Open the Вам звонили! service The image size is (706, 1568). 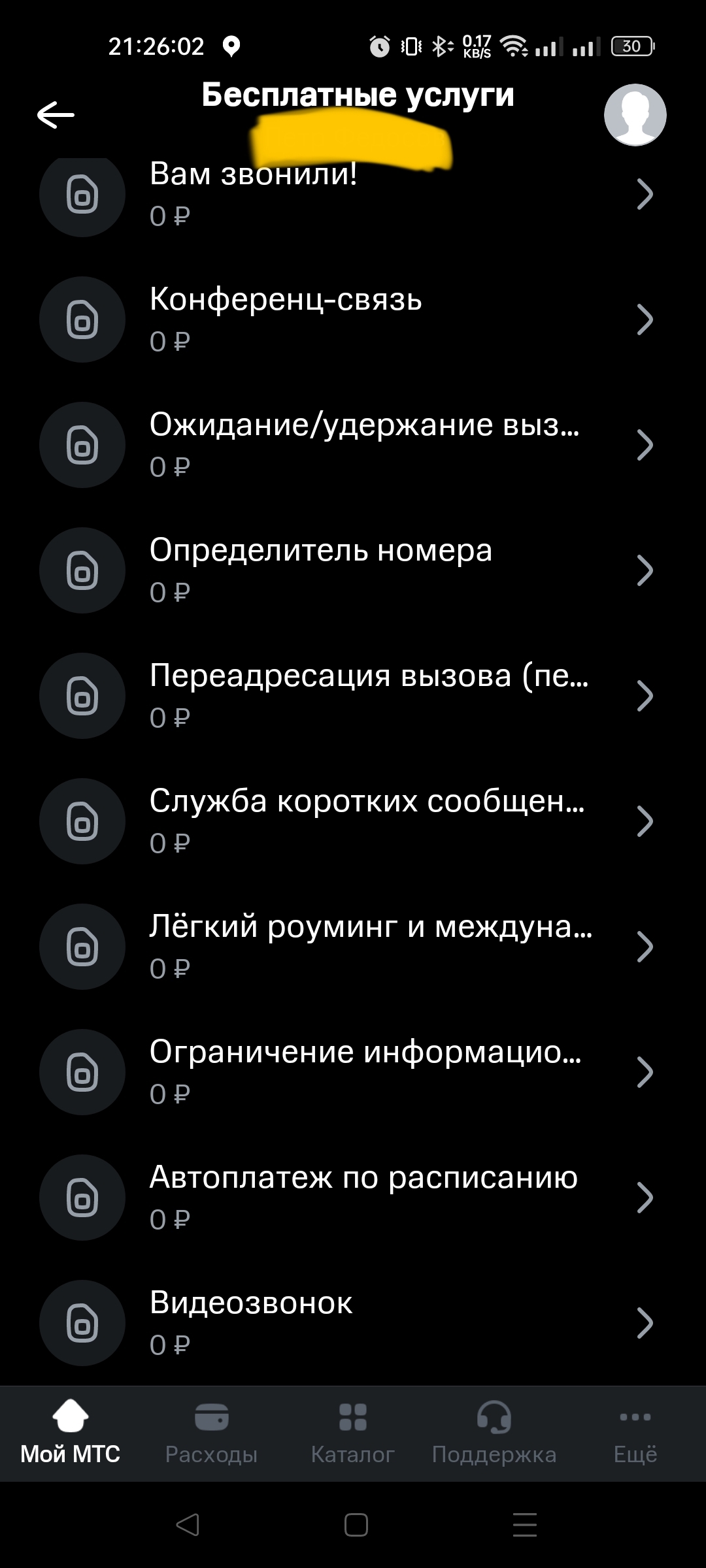pos(353,194)
